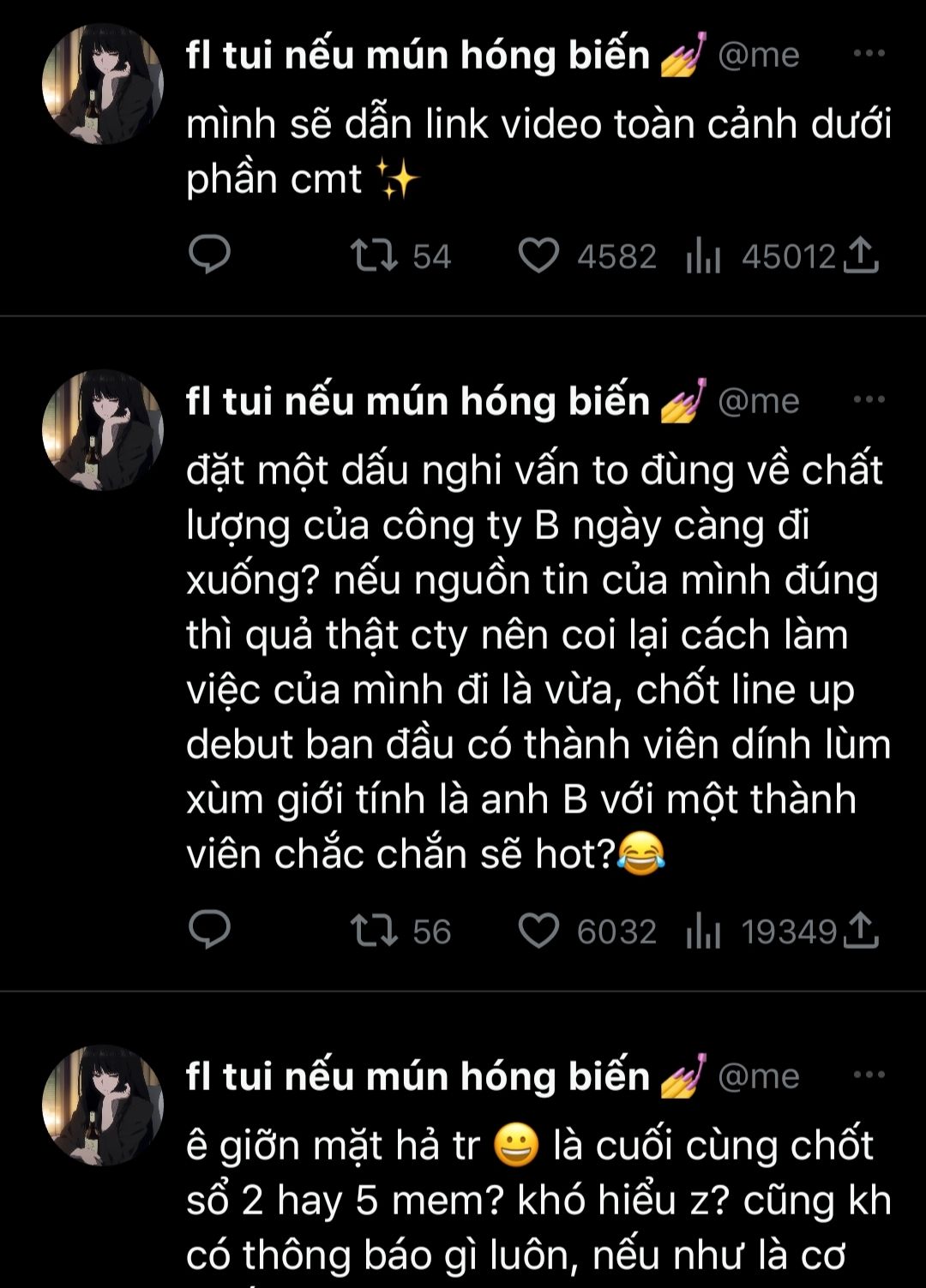Reply to the link video toàn cảnh tweet
This screenshot has height=1288, width=926.
[x=209, y=255]
